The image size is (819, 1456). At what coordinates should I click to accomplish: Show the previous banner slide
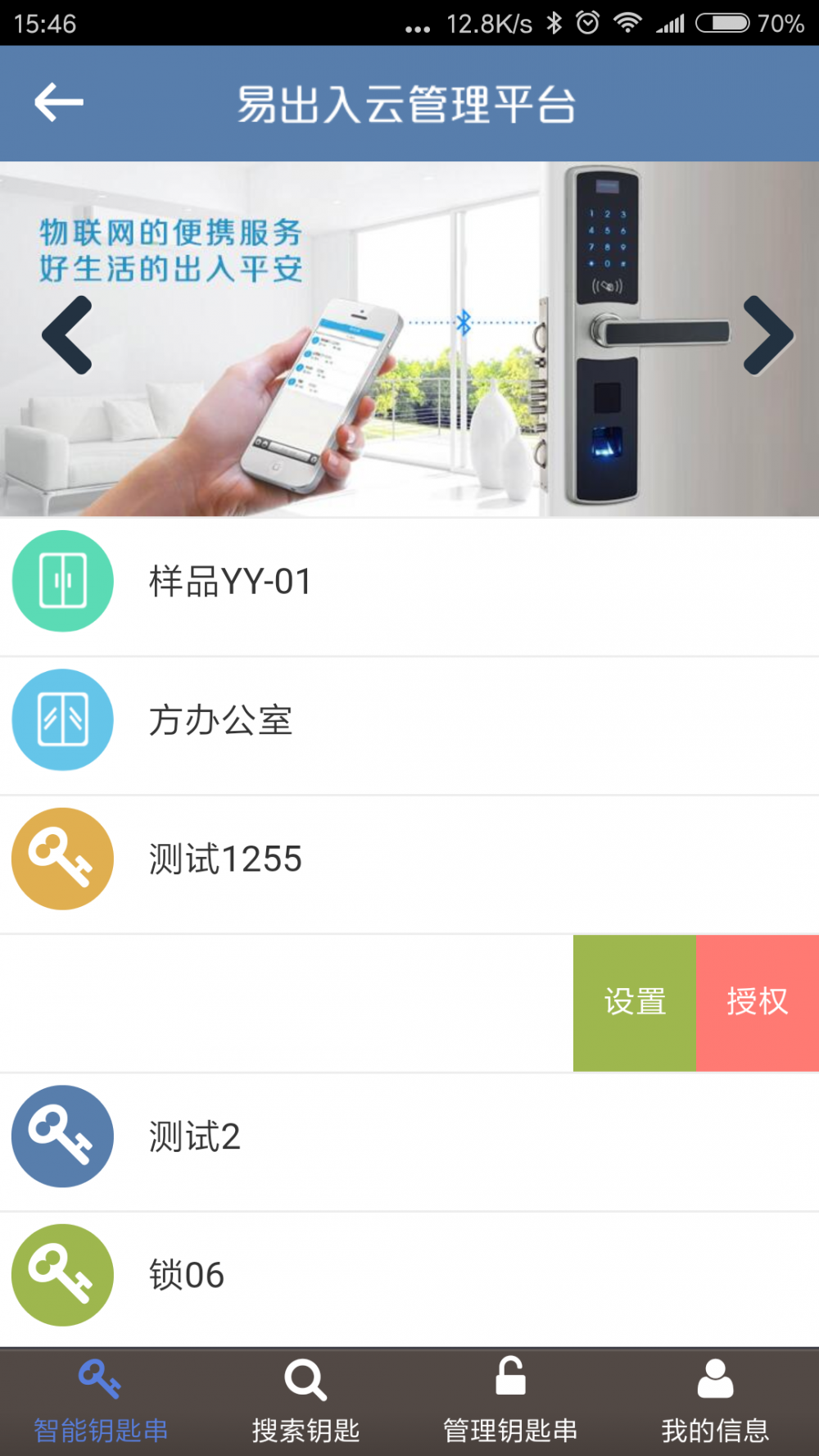(67, 335)
